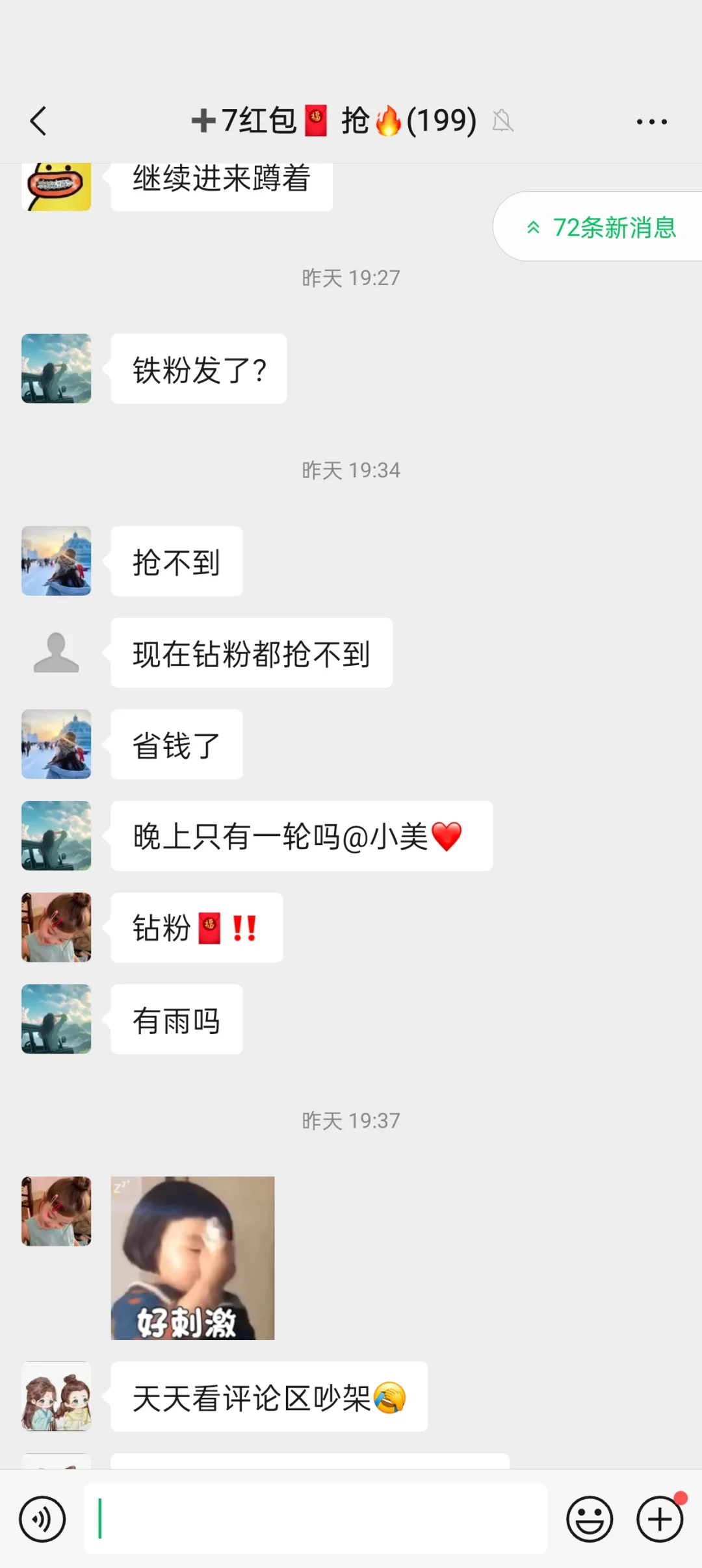This screenshot has height=1568, width=702.
Task: View avatar of who sent 天天看评论区吵架
Action: (57, 1397)
